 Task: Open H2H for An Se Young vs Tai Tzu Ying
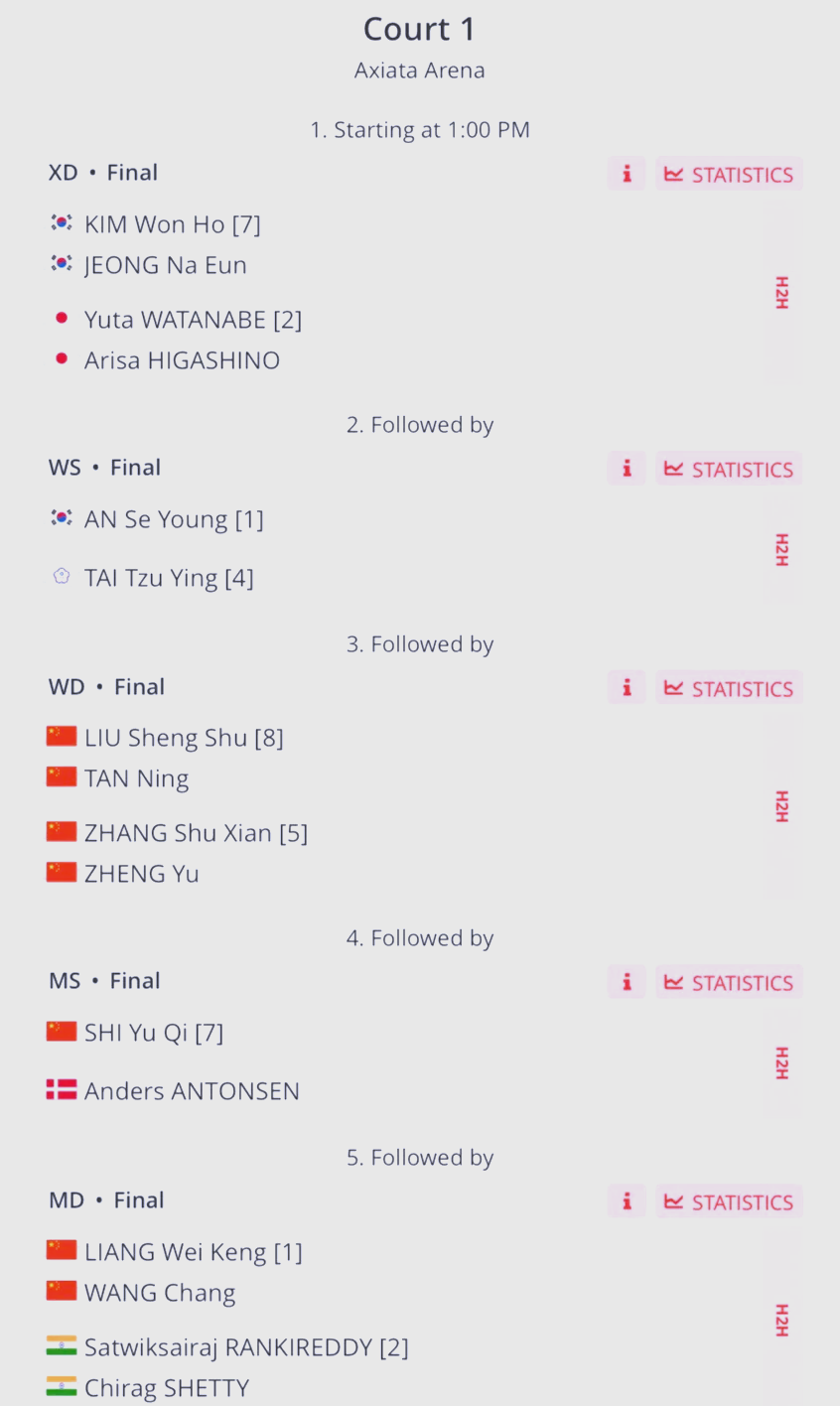[781, 550]
